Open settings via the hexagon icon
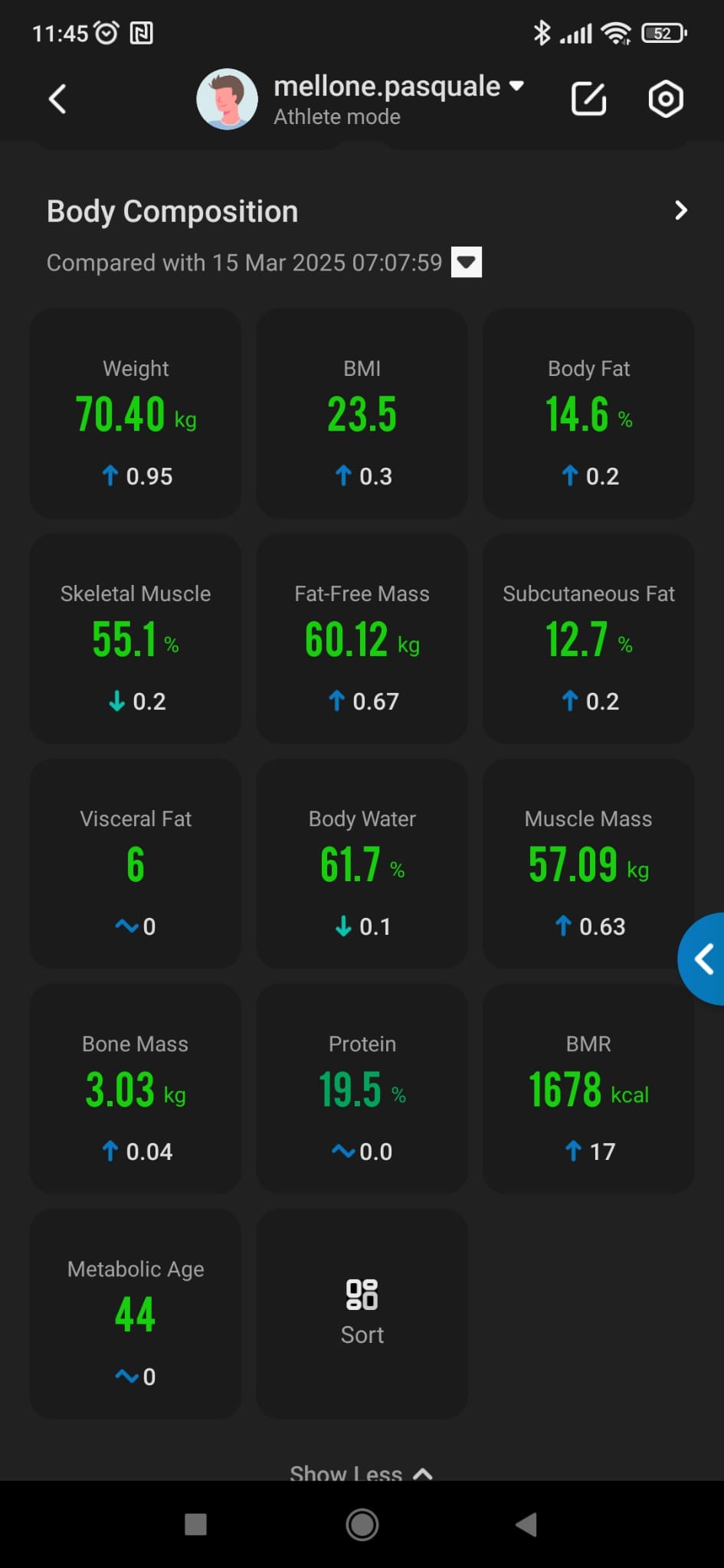 pyautogui.click(x=666, y=100)
